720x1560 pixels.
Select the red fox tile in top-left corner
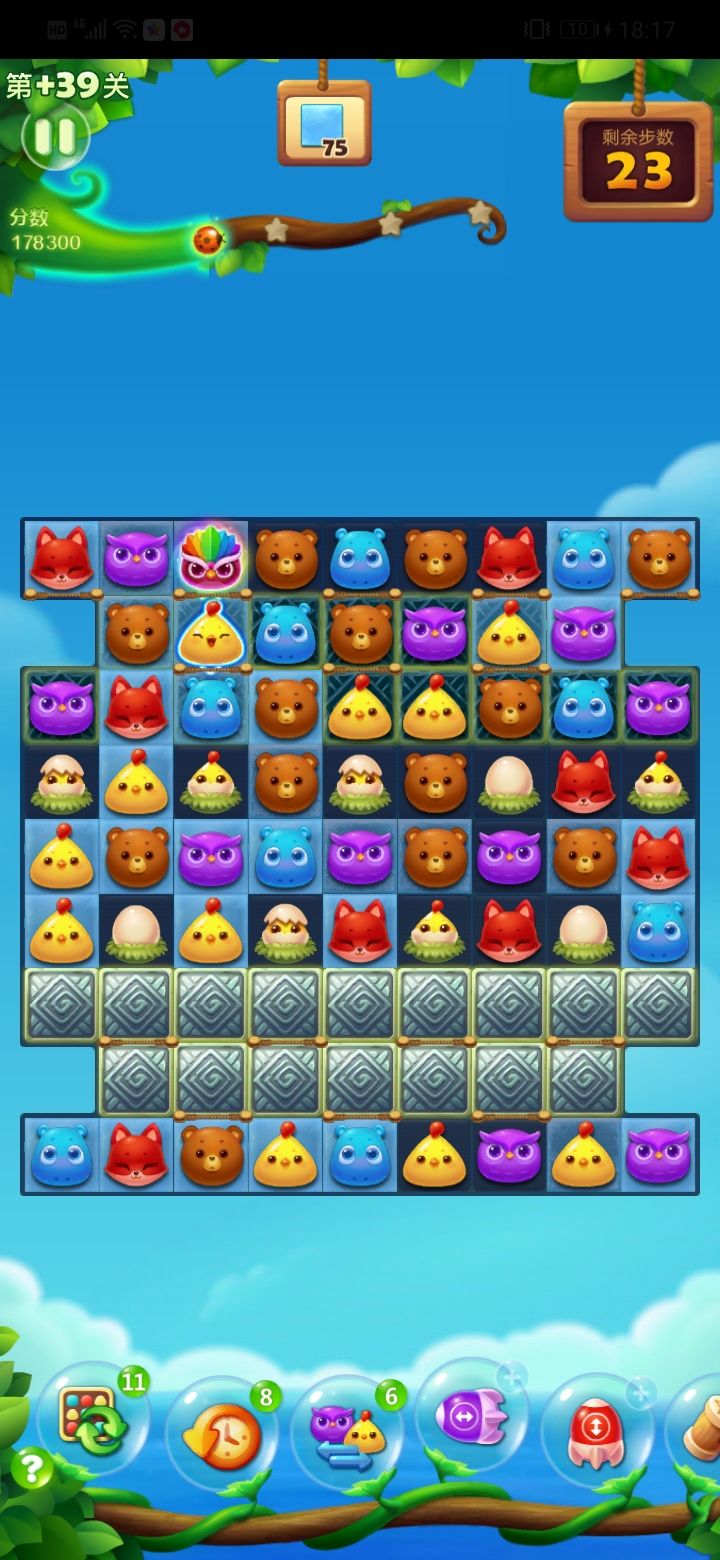(61, 558)
